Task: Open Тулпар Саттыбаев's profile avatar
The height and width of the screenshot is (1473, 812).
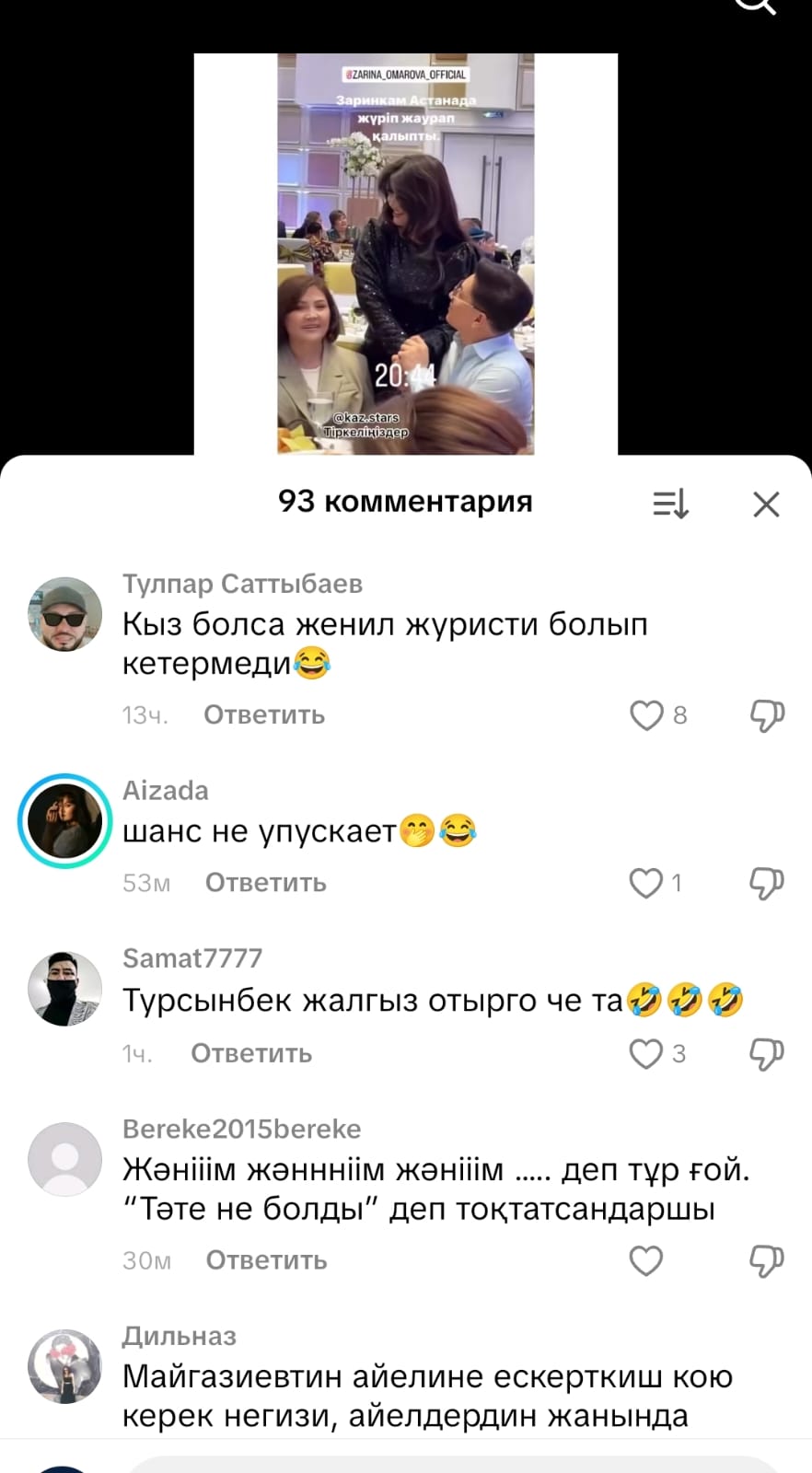Action: click(x=64, y=614)
